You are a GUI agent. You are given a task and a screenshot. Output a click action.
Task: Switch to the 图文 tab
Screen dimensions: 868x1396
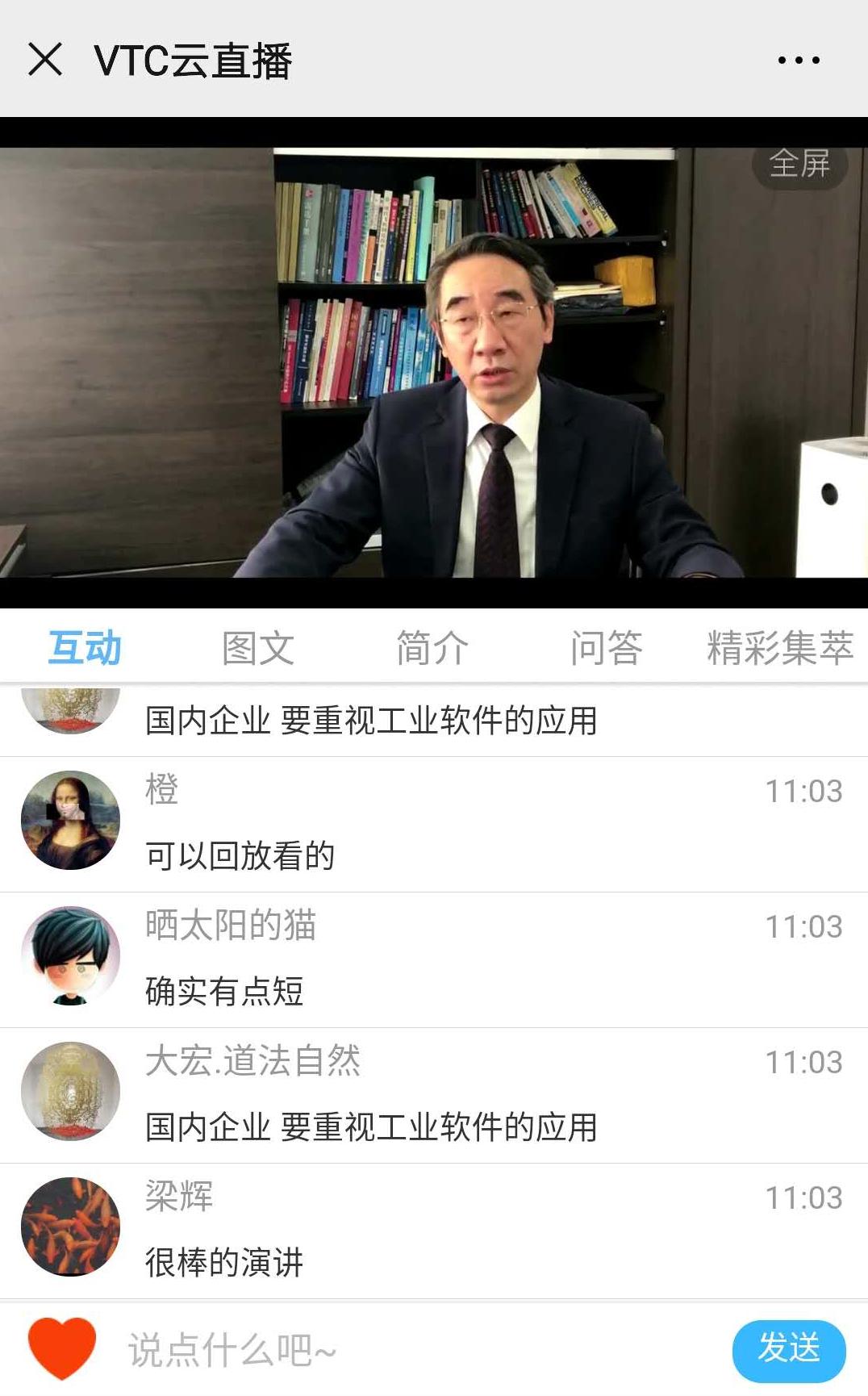click(x=258, y=648)
